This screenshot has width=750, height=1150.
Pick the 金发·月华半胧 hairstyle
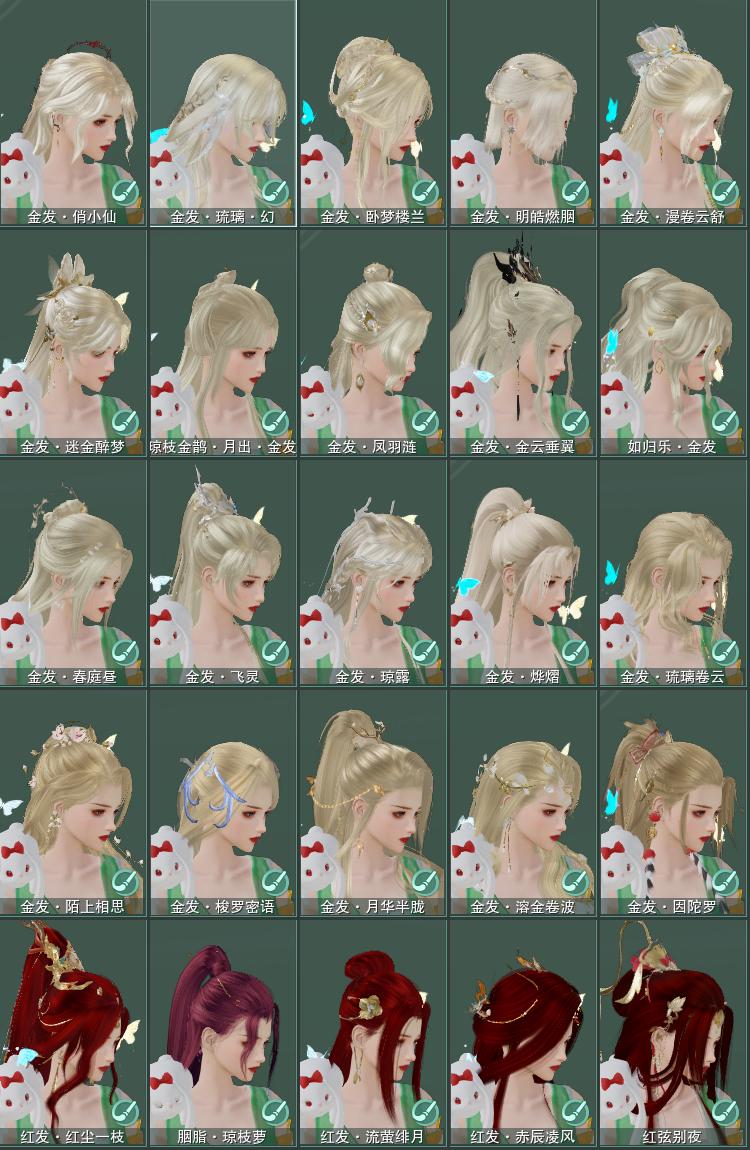(x=373, y=800)
